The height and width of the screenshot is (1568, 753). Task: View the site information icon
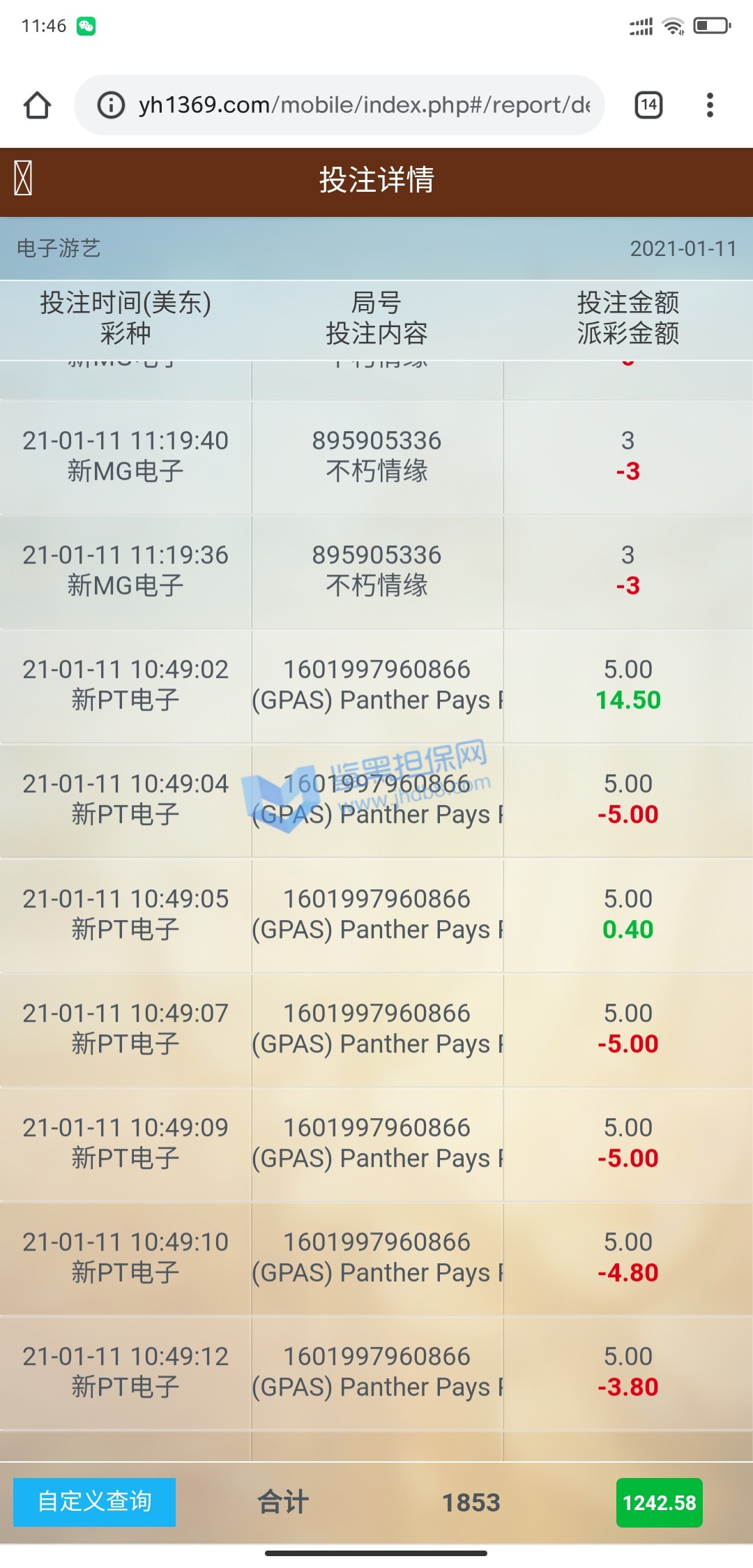coord(111,105)
